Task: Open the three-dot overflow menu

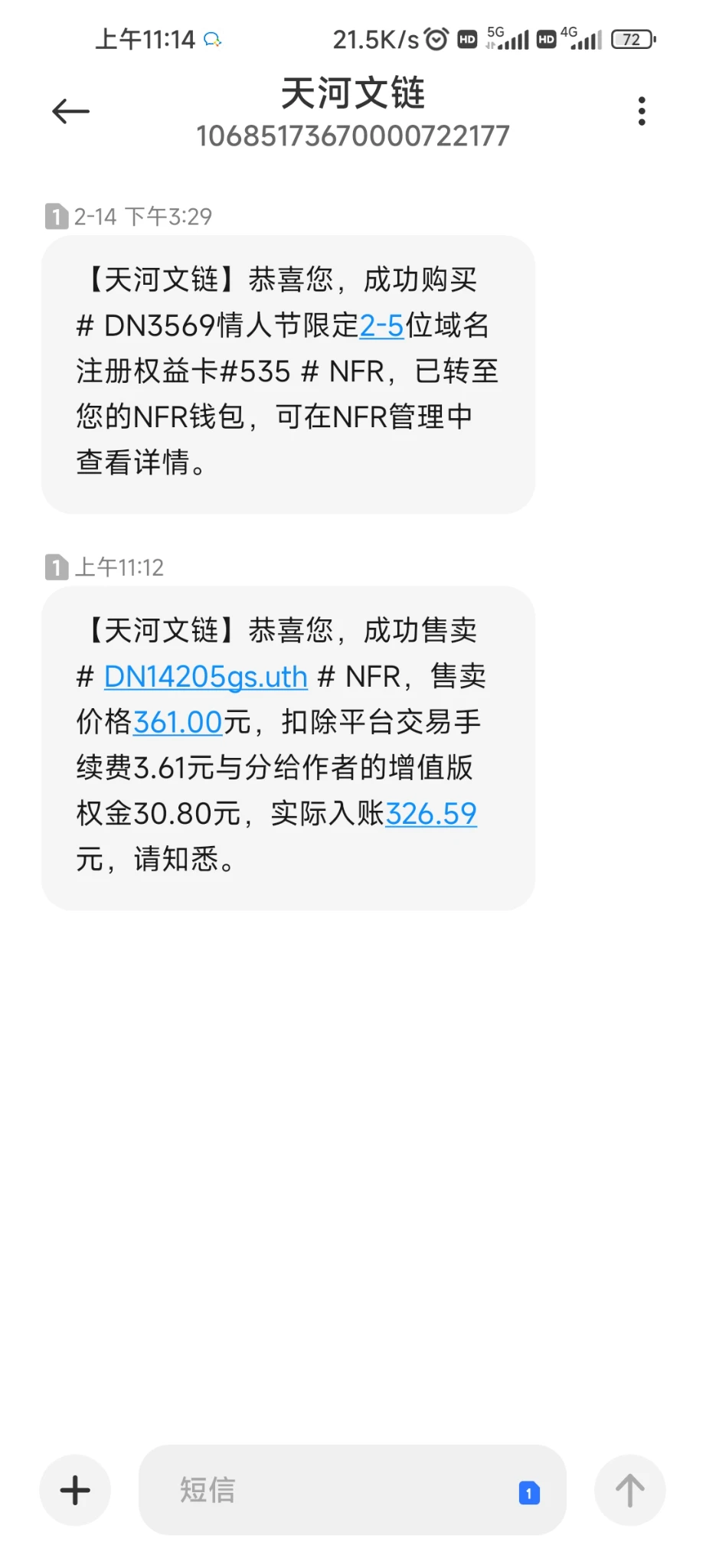Action: coord(642,112)
